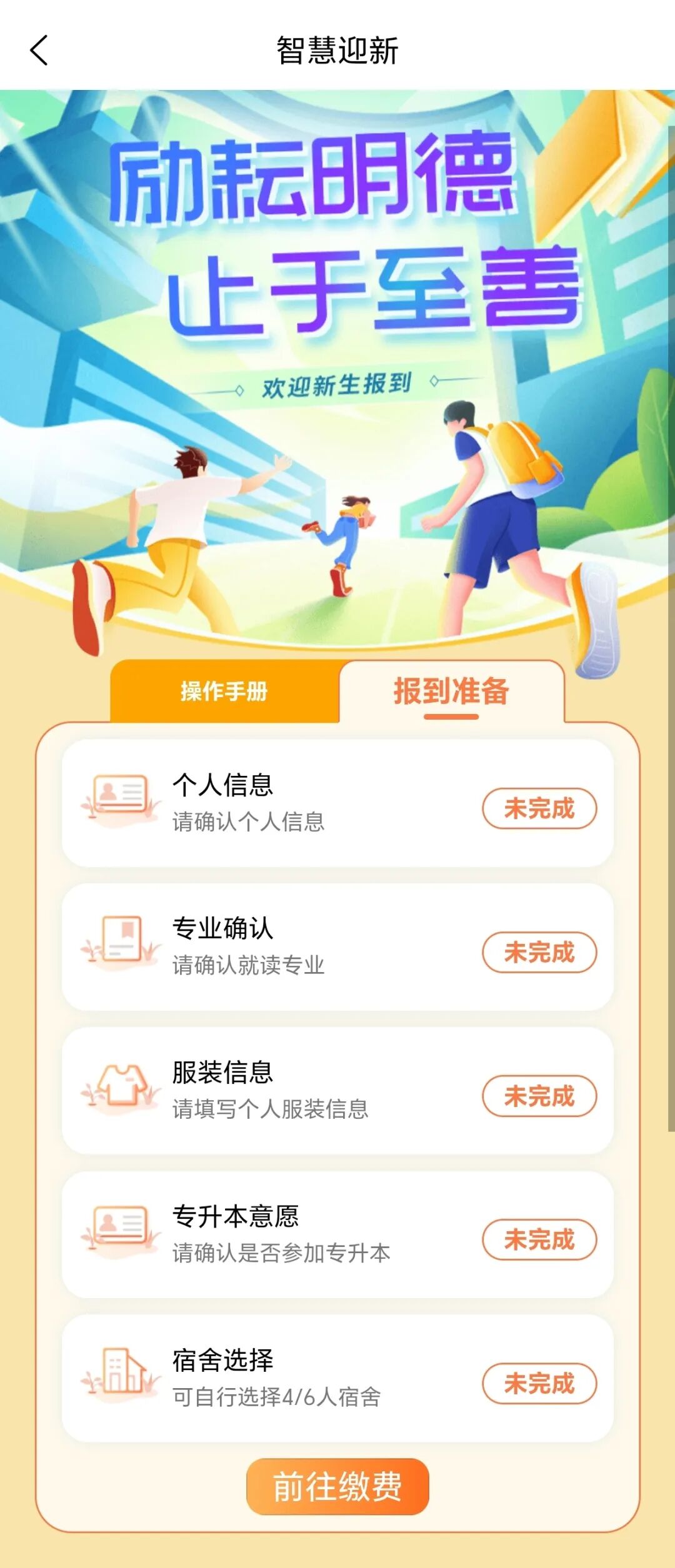
Task: Select the 报到准备 tab
Action: pyautogui.click(x=451, y=692)
